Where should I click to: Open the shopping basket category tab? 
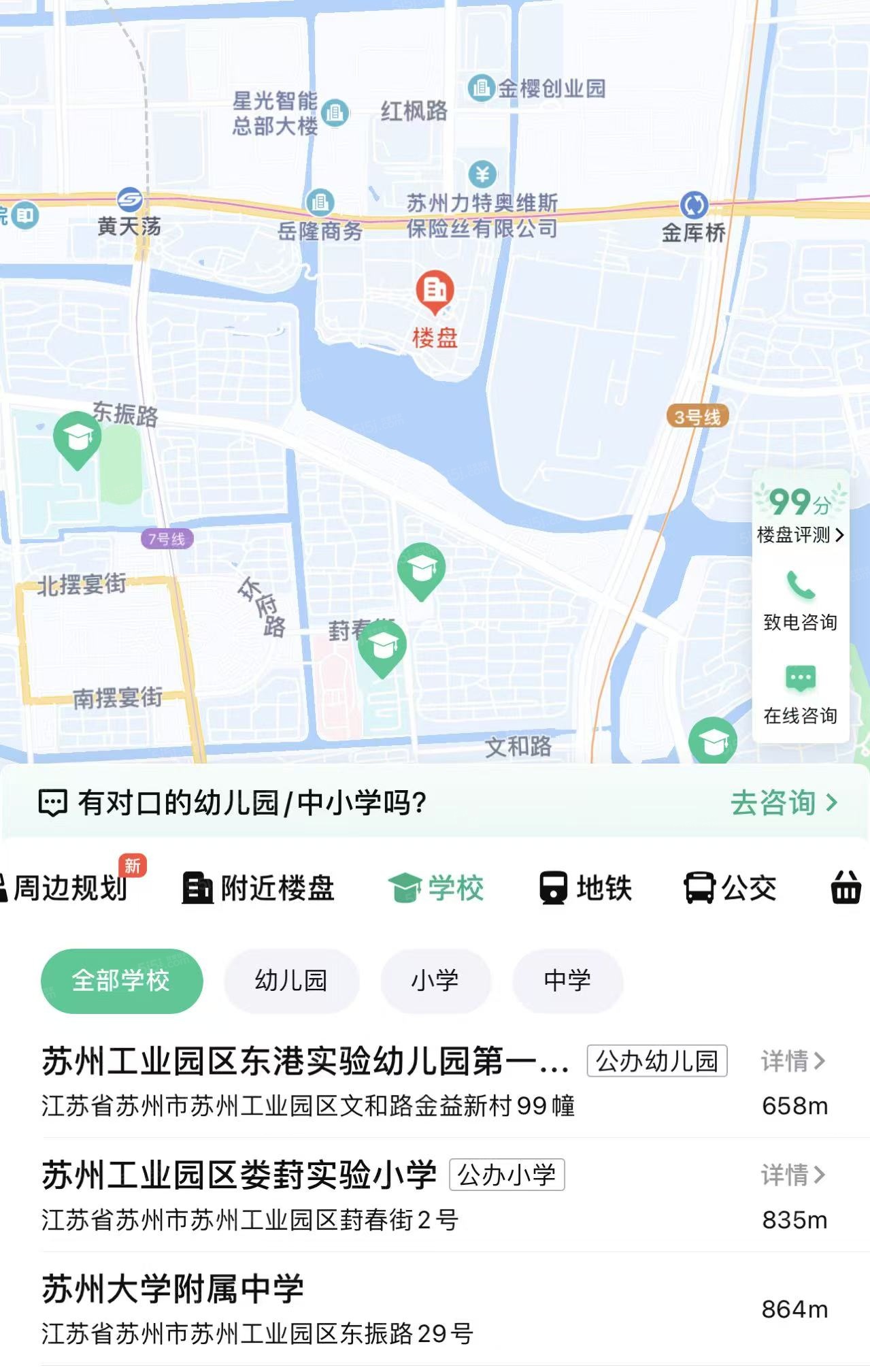point(846,887)
